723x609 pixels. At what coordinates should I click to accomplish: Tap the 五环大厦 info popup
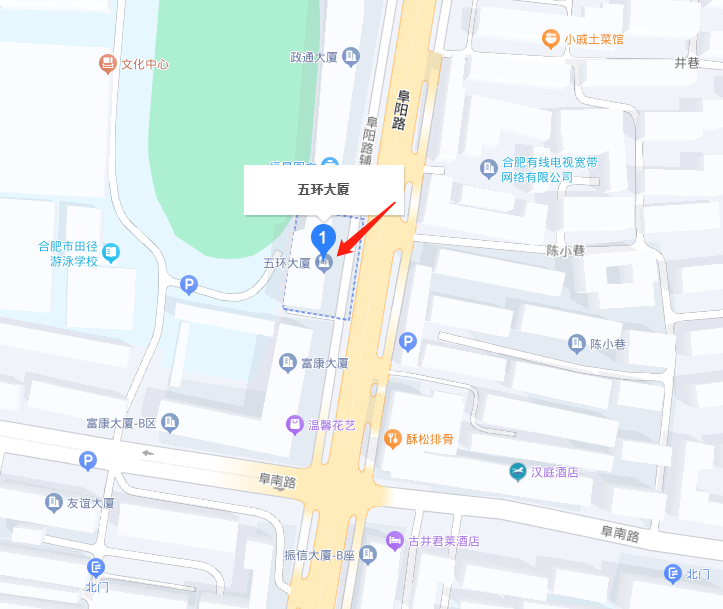323,189
